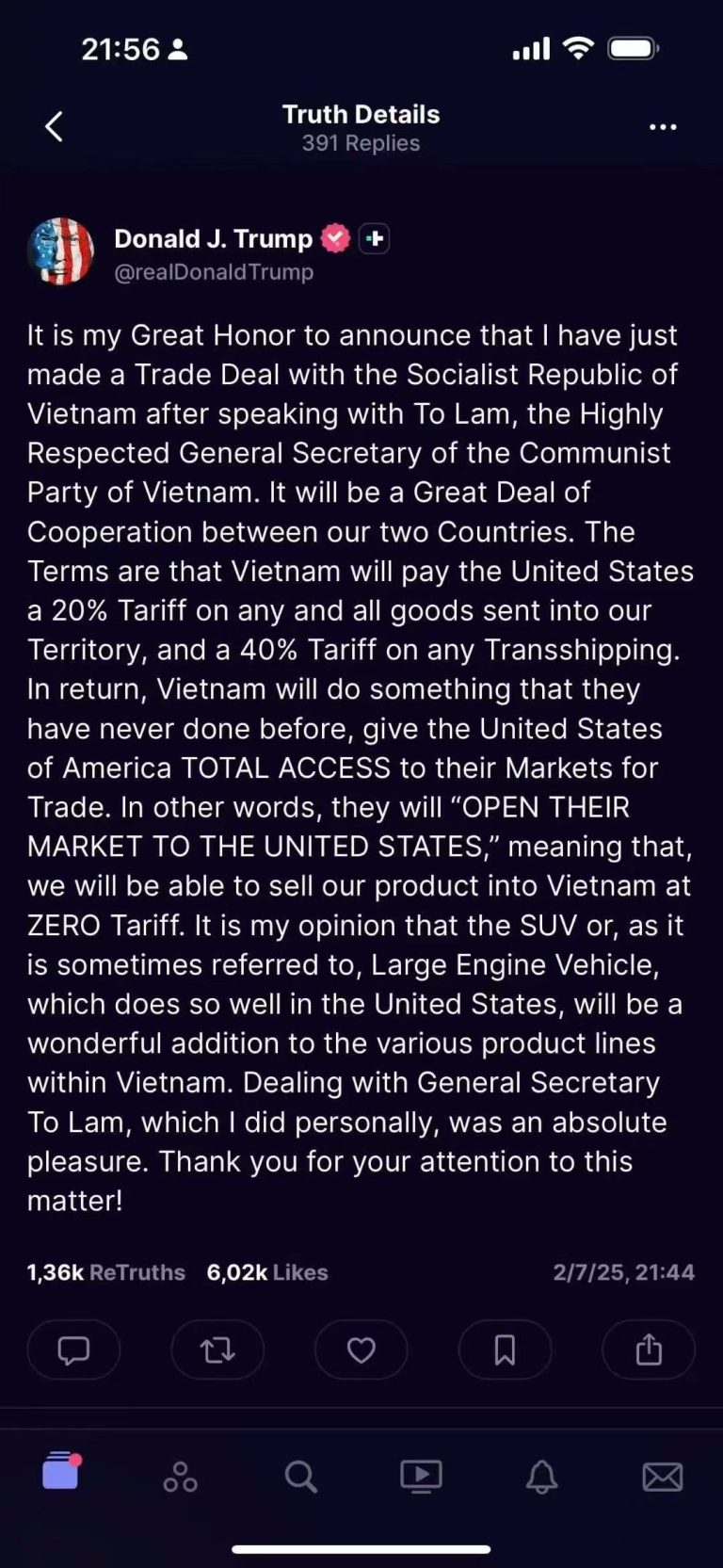The height and width of the screenshot is (1568, 723).
Task: Open the notifications bell tab
Action: click(541, 1476)
